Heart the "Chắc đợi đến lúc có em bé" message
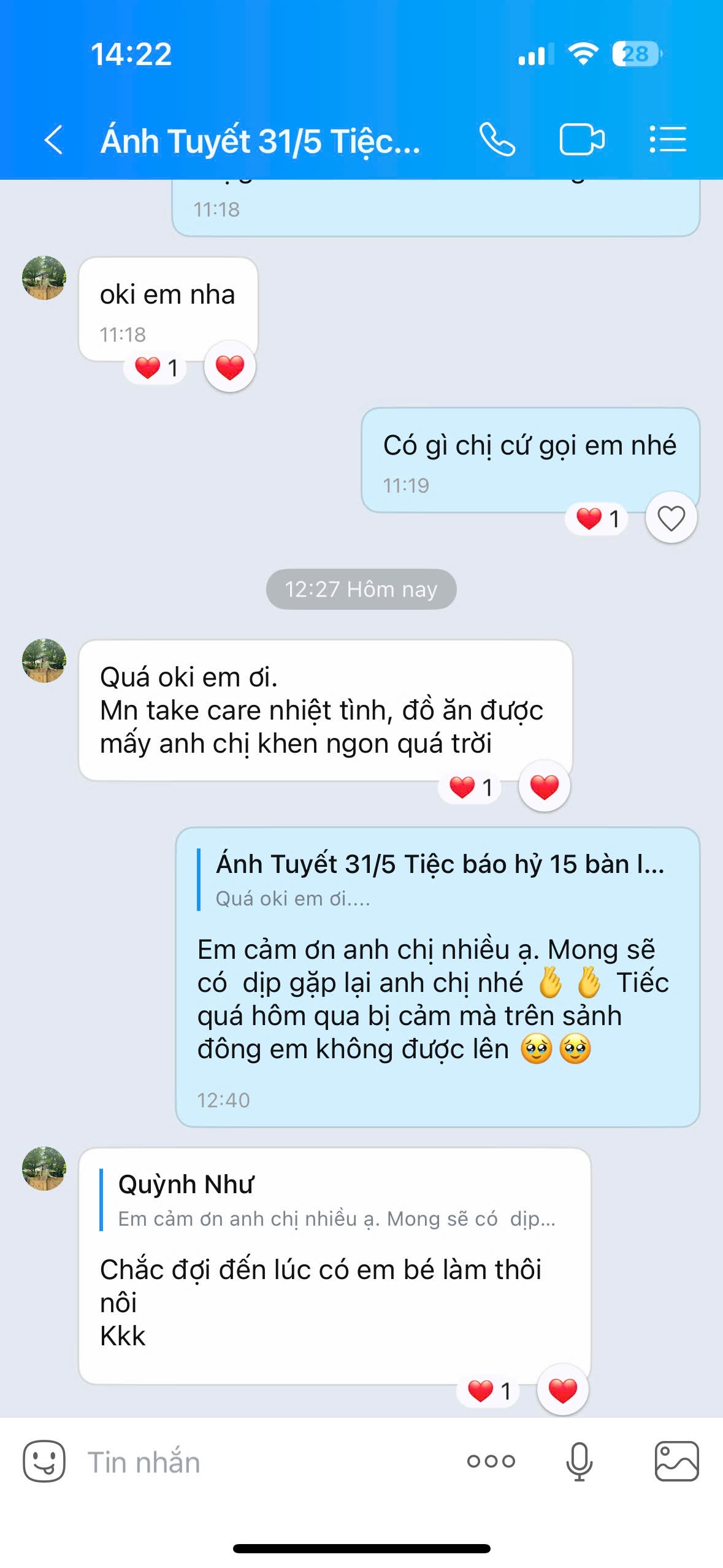Viewport: 723px width, 1568px height. [562, 1390]
